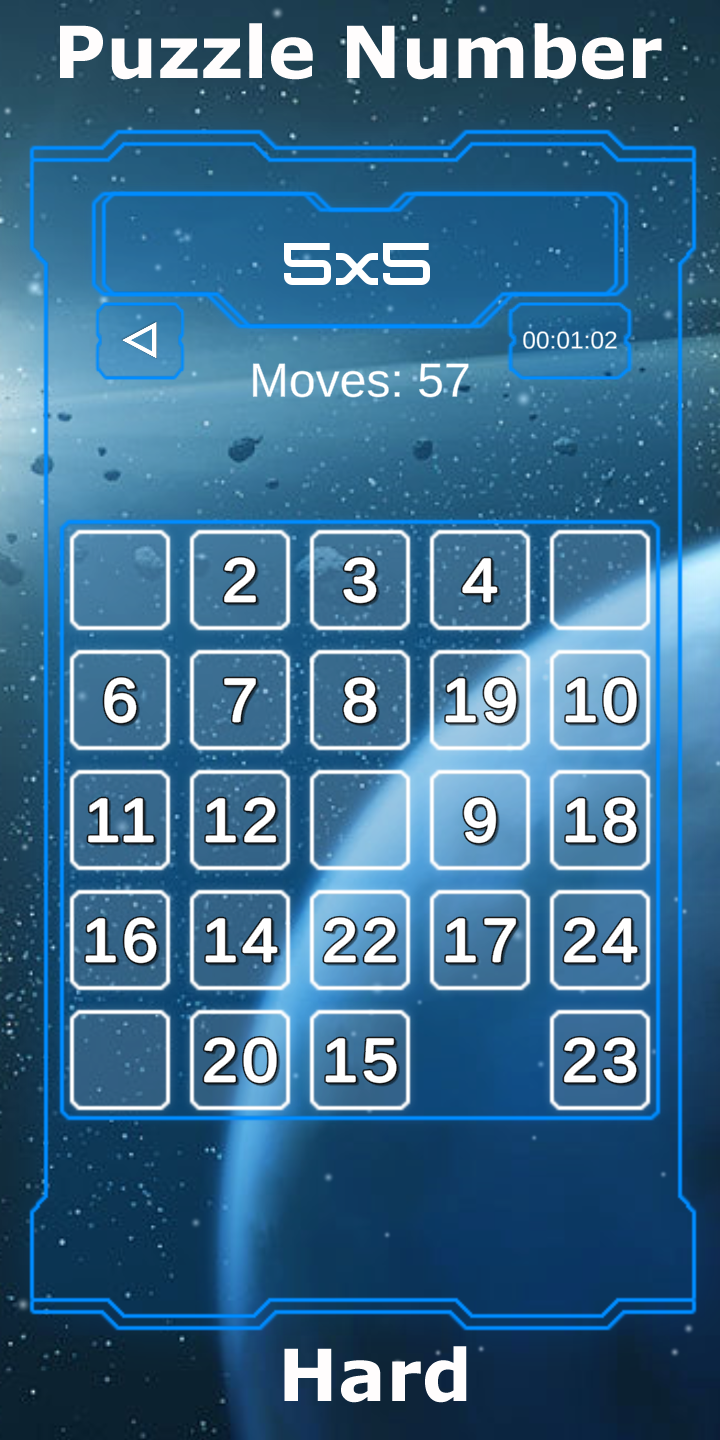Tap tile number 19
Screen dimensions: 720x1440
pos(480,700)
